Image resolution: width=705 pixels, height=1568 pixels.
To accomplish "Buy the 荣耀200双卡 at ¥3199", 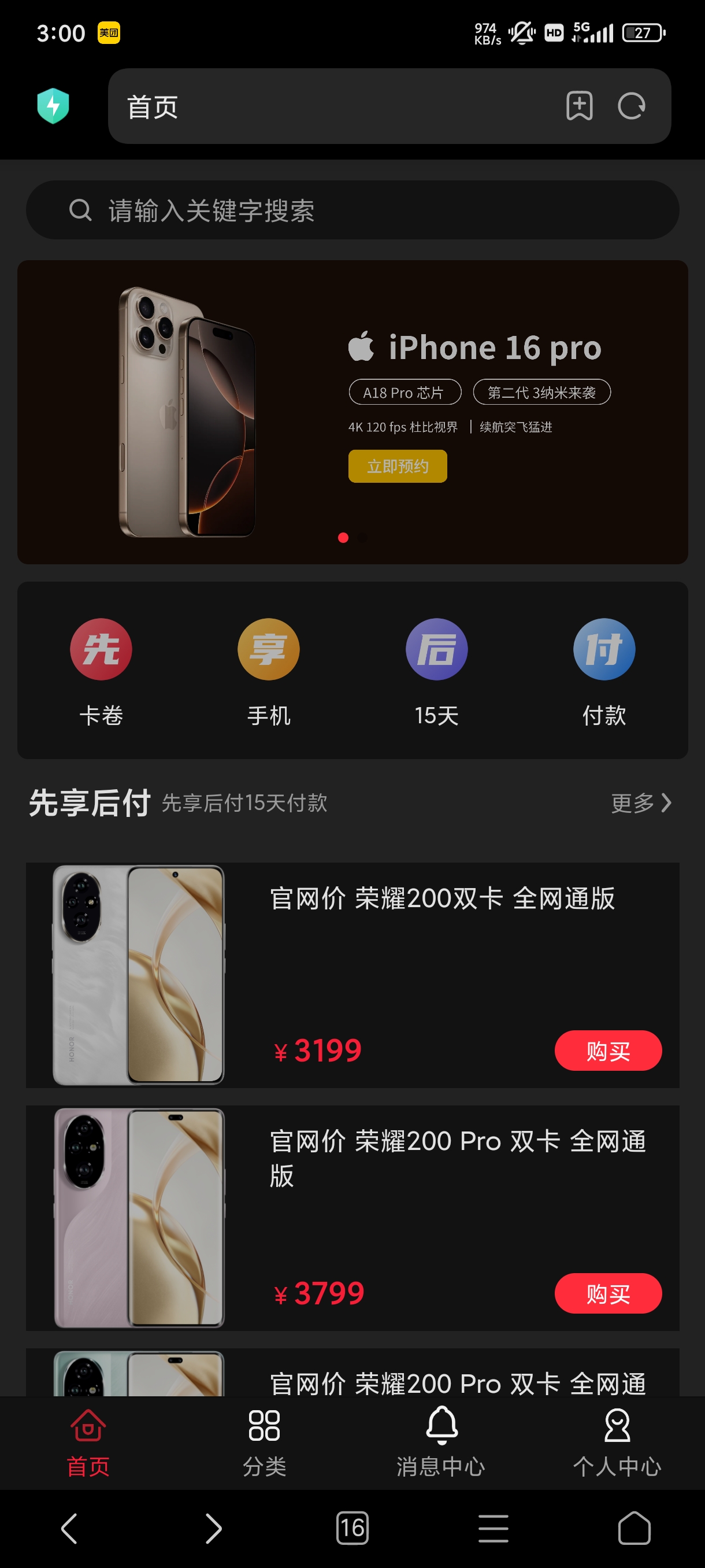I will 608,1051.
